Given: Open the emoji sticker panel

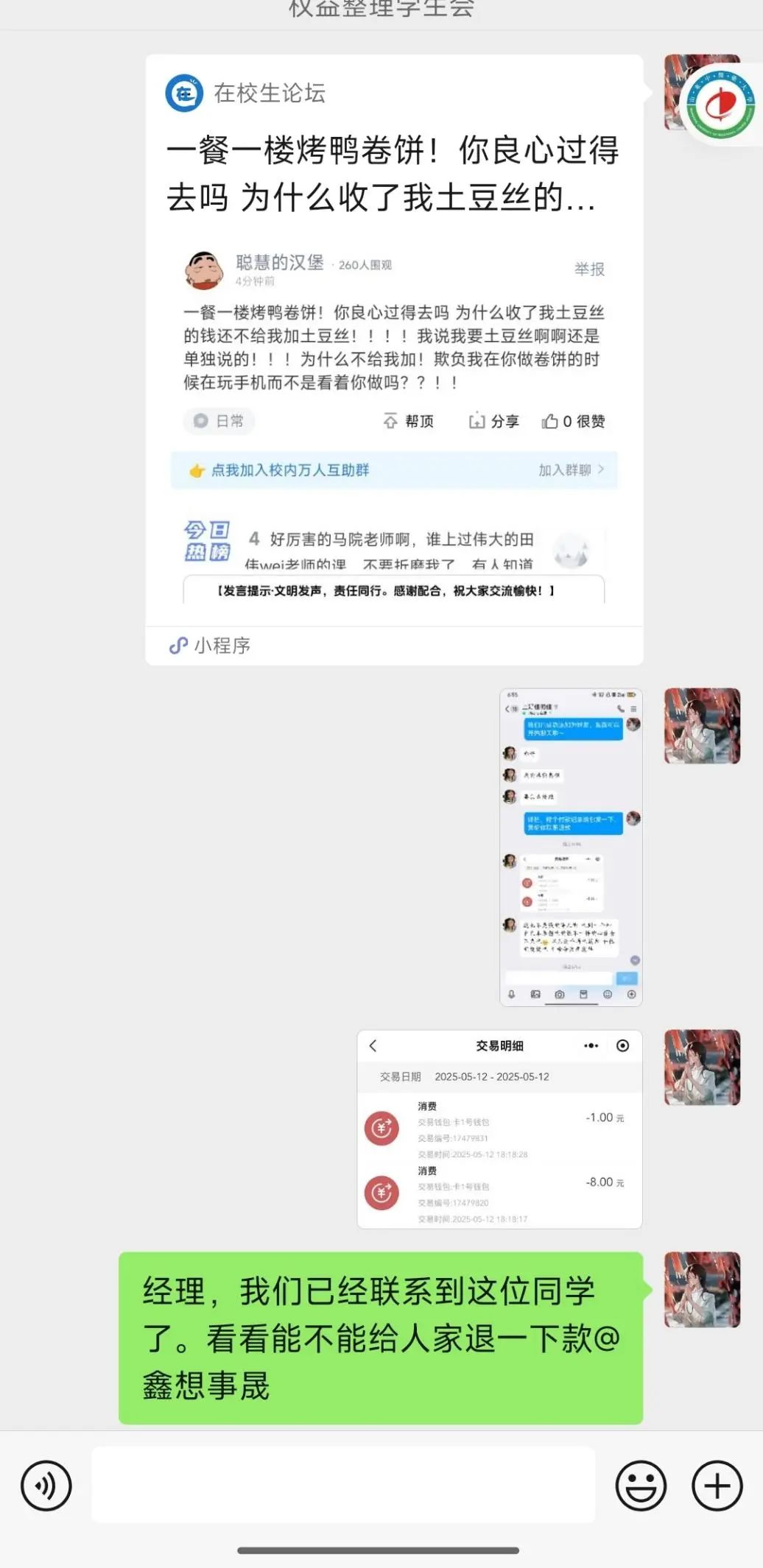Looking at the screenshot, I should [x=641, y=1486].
